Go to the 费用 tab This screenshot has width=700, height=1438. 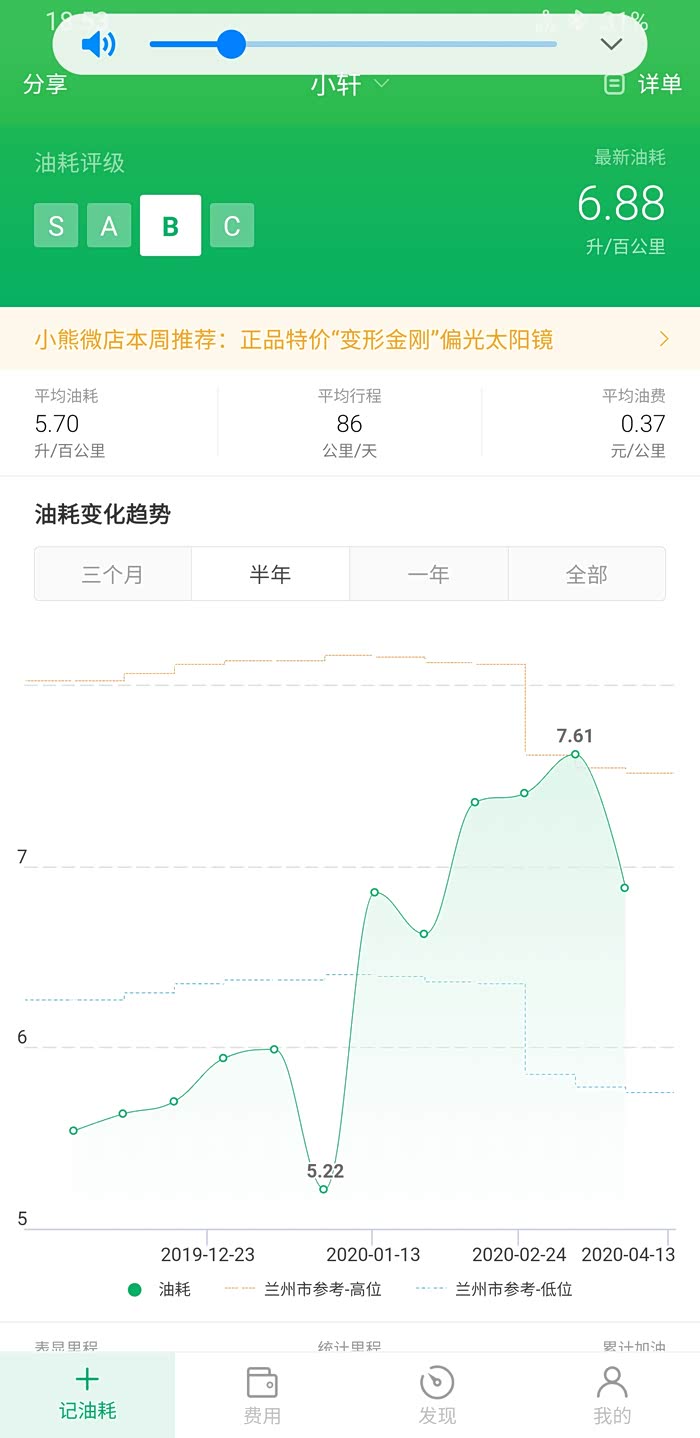pos(262,1394)
